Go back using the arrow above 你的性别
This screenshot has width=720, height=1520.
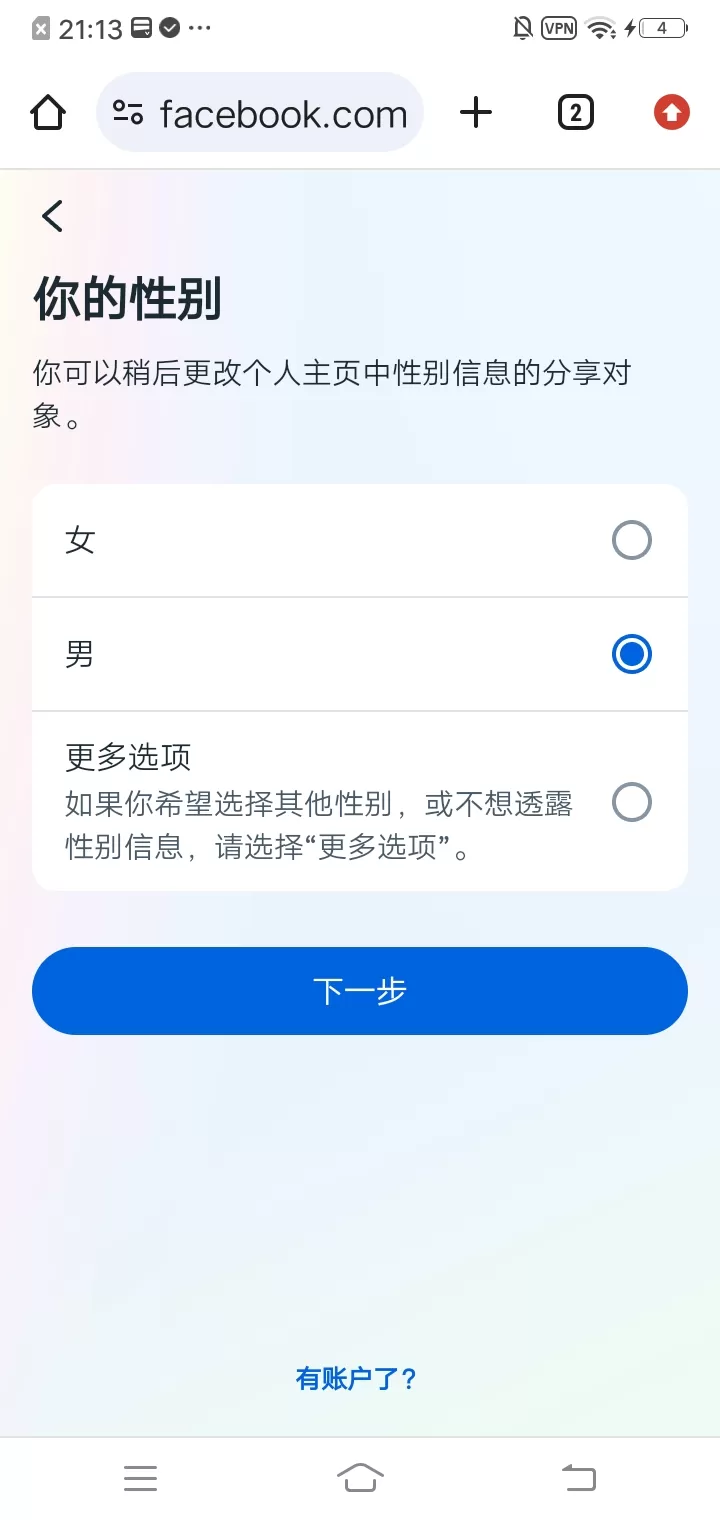tap(52, 215)
